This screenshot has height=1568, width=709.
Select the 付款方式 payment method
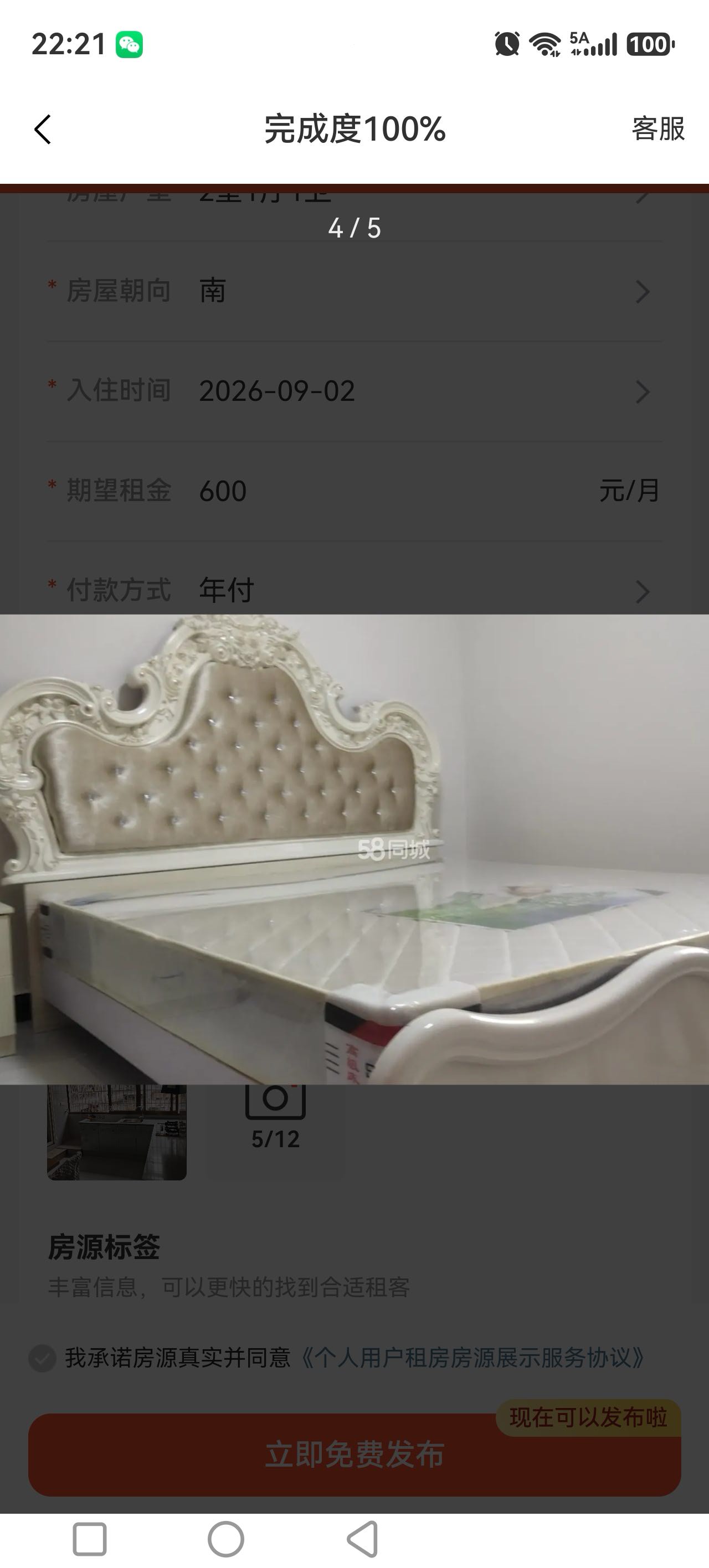click(354, 590)
